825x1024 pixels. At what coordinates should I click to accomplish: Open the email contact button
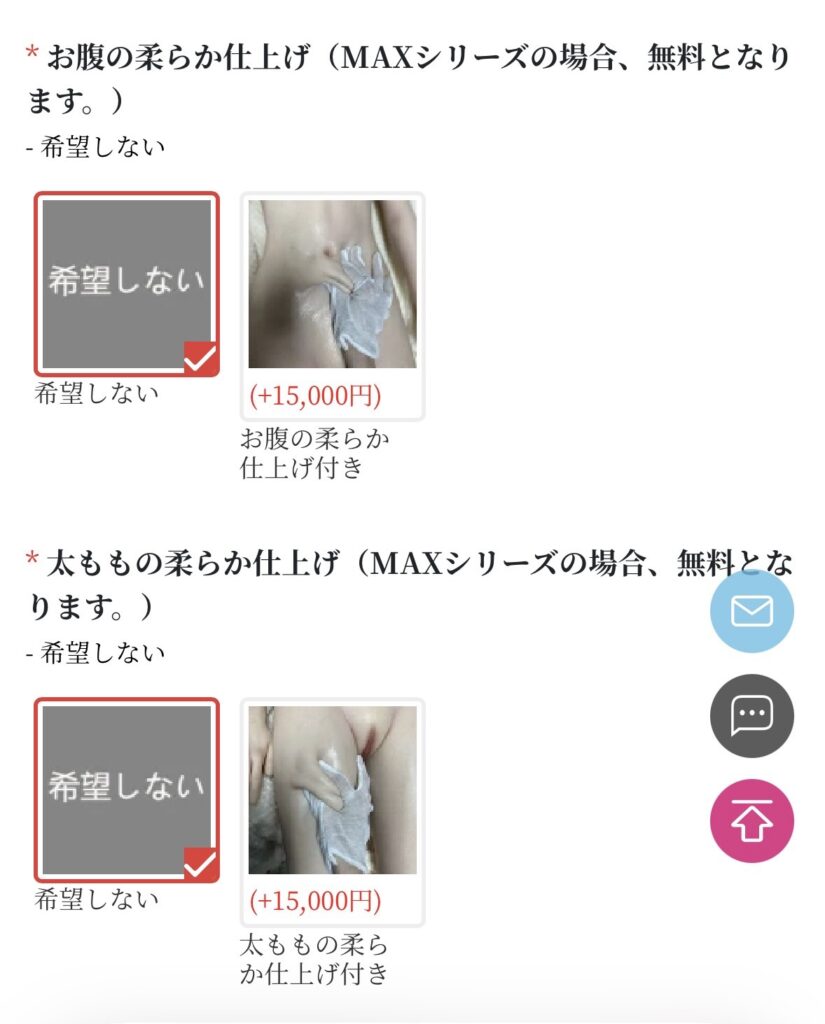pyautogui.click(x=752, y=611)
